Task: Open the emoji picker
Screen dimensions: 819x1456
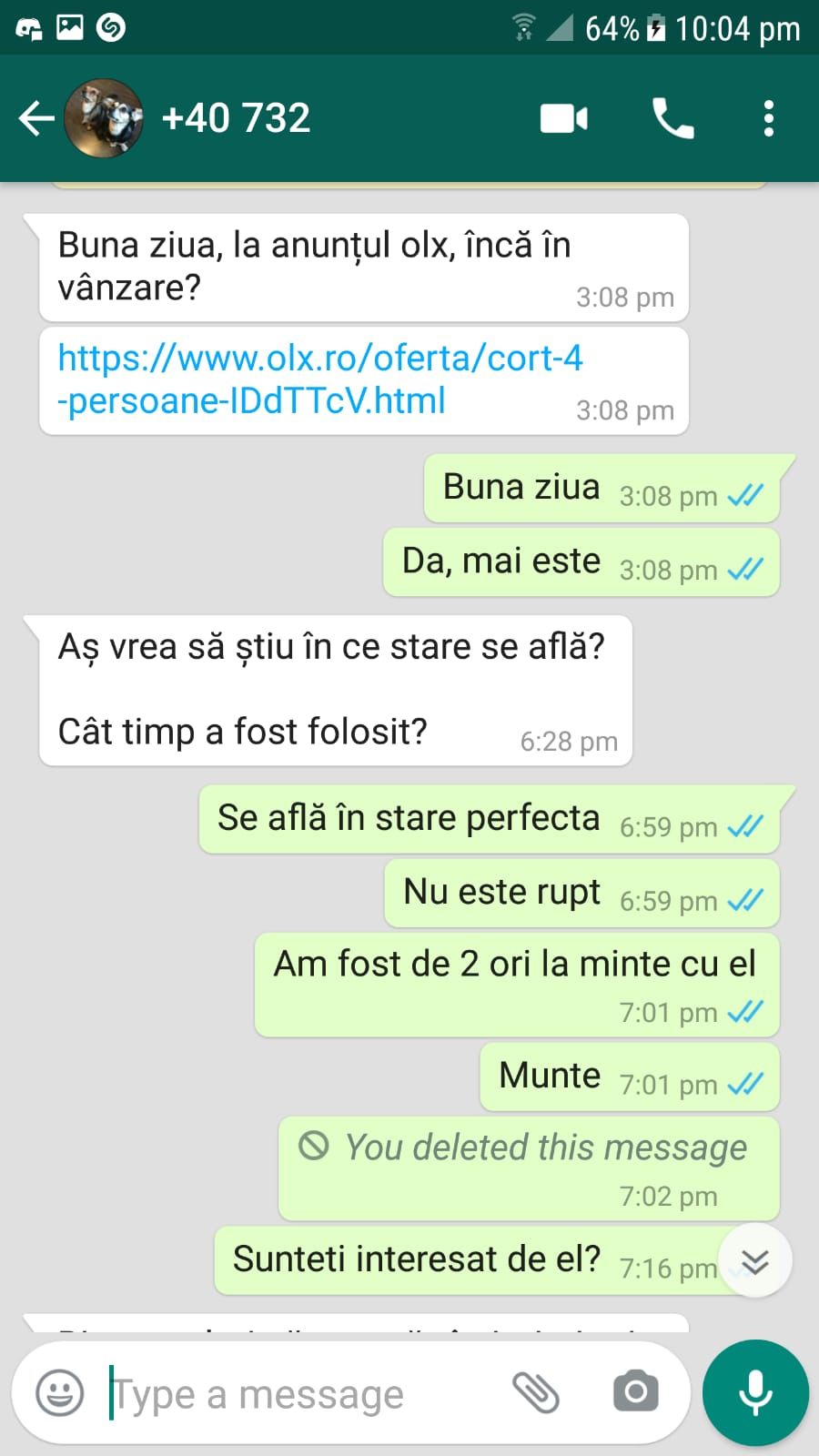Action: [60, 1392]
